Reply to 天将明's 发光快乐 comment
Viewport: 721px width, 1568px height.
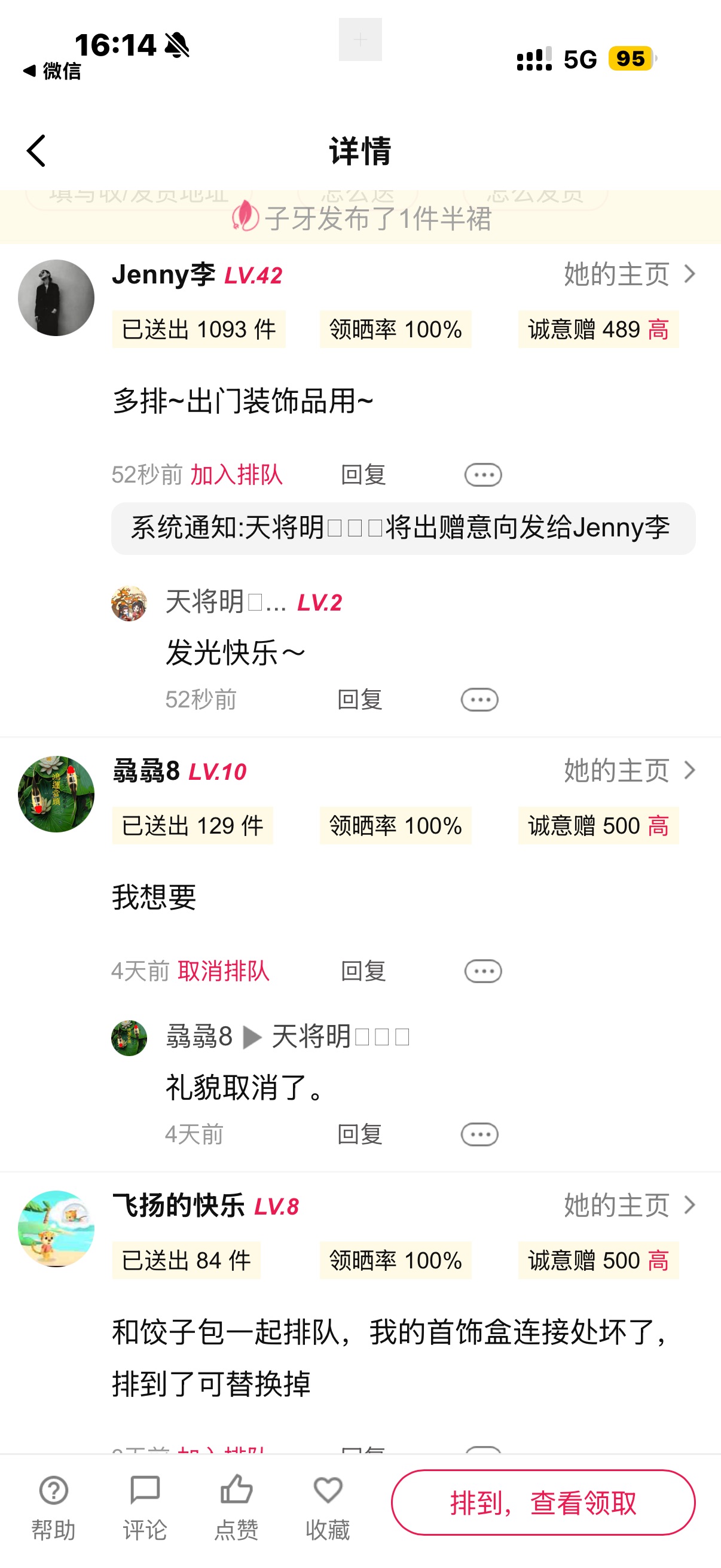(359, 700)
